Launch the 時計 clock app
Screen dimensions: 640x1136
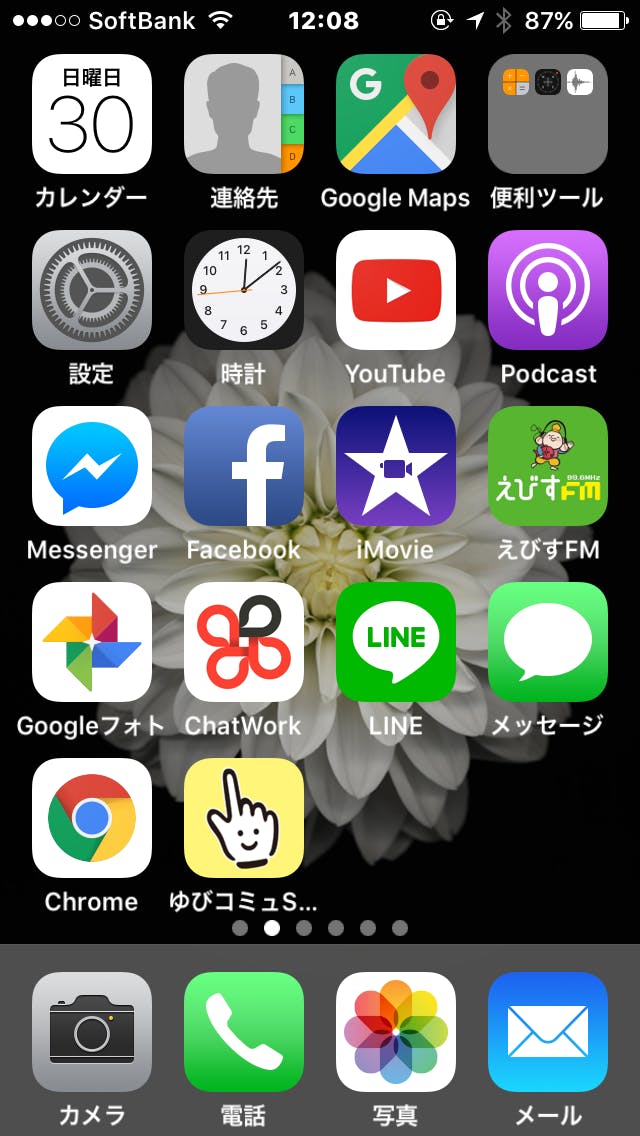[244, 290]
